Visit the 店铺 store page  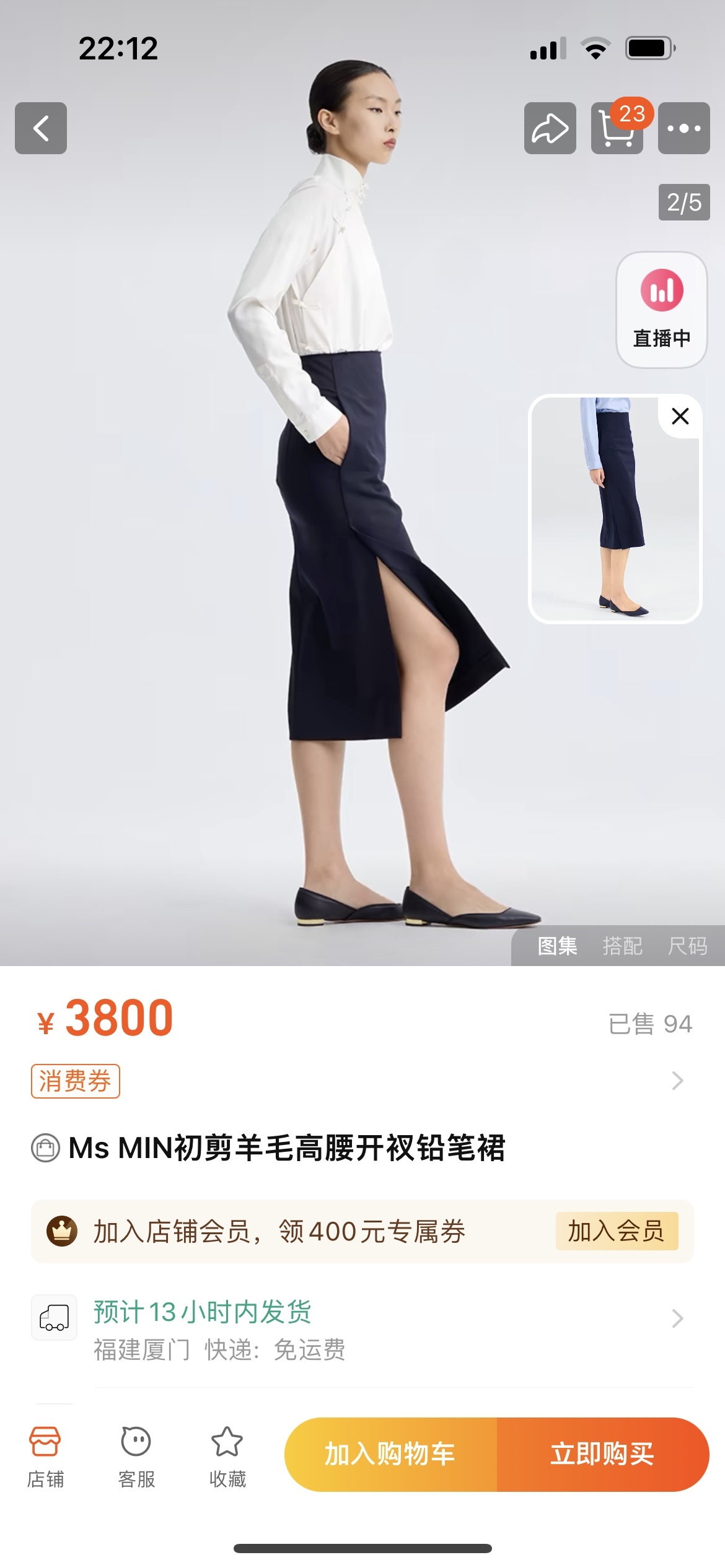click(x=45, y=1455)
